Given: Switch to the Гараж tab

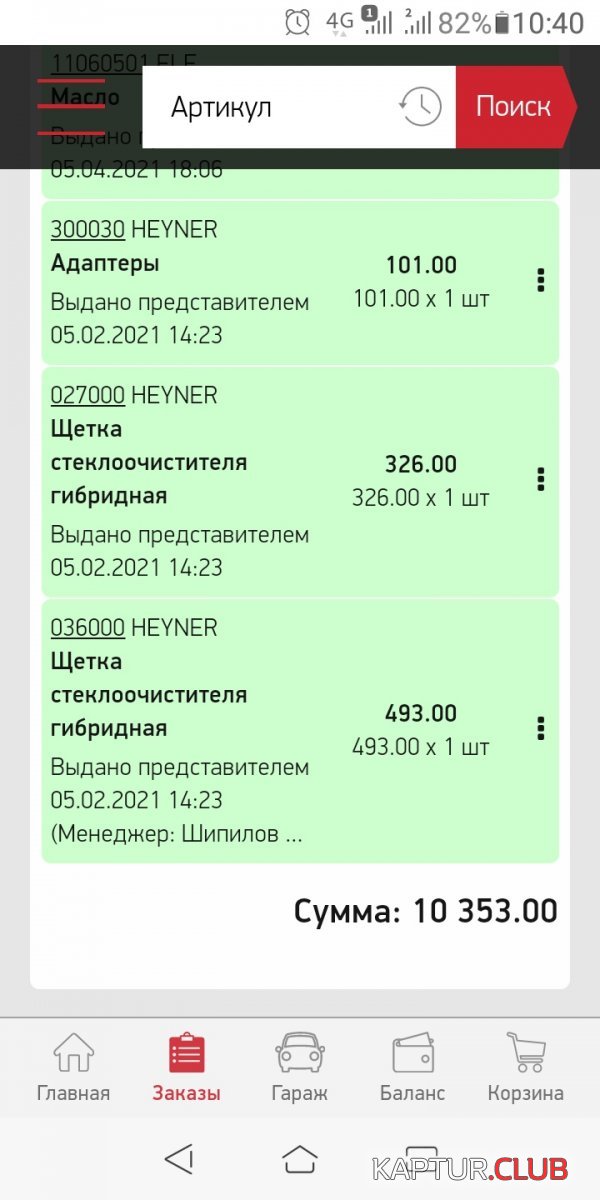Looking at the screenshot, I should point(299,1067).
